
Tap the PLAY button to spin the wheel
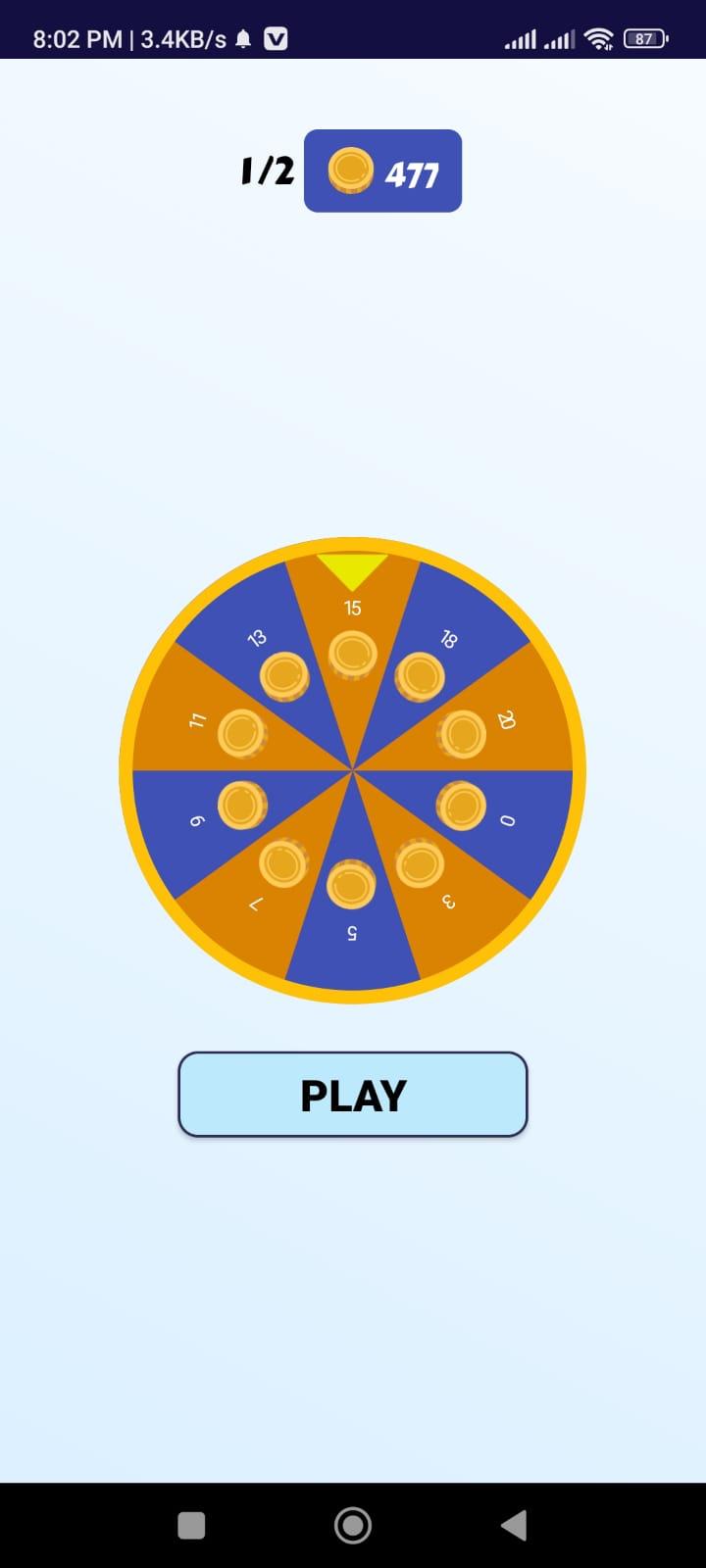(353, 1095)
